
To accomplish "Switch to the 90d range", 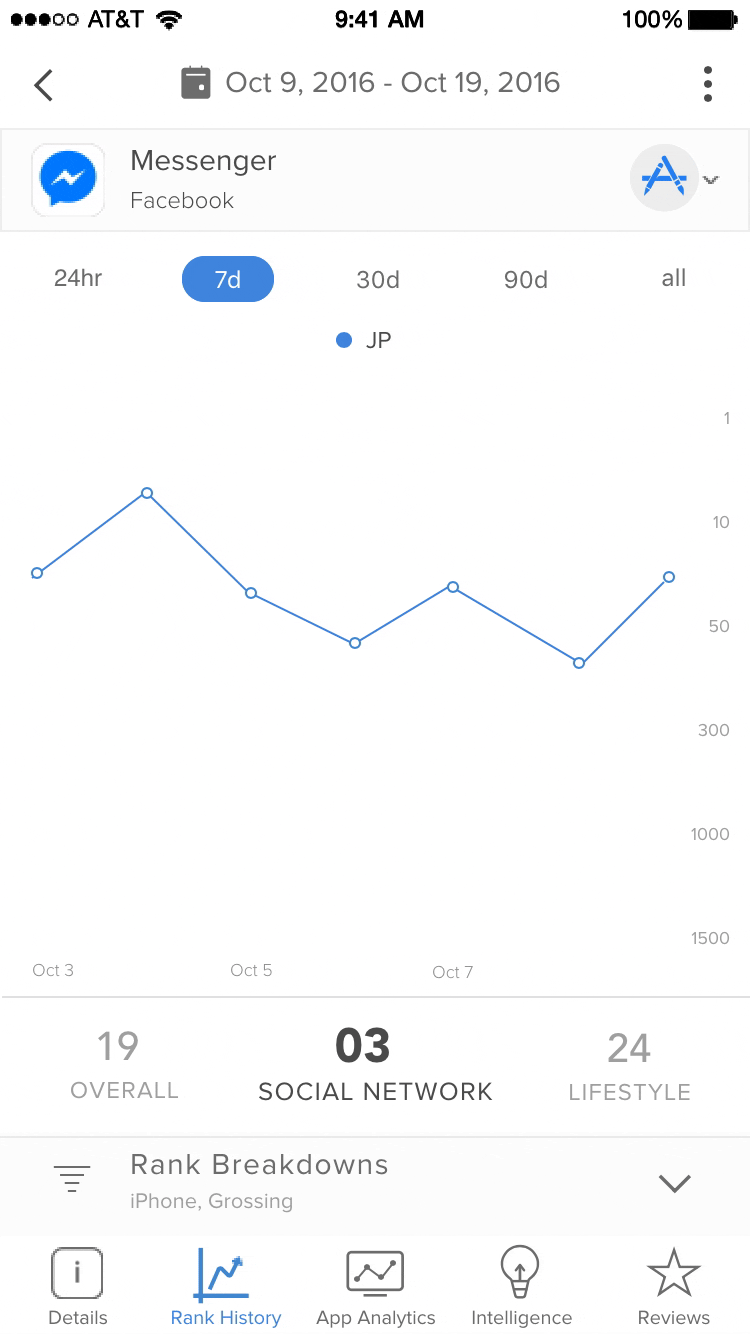I will coord(526,279).
